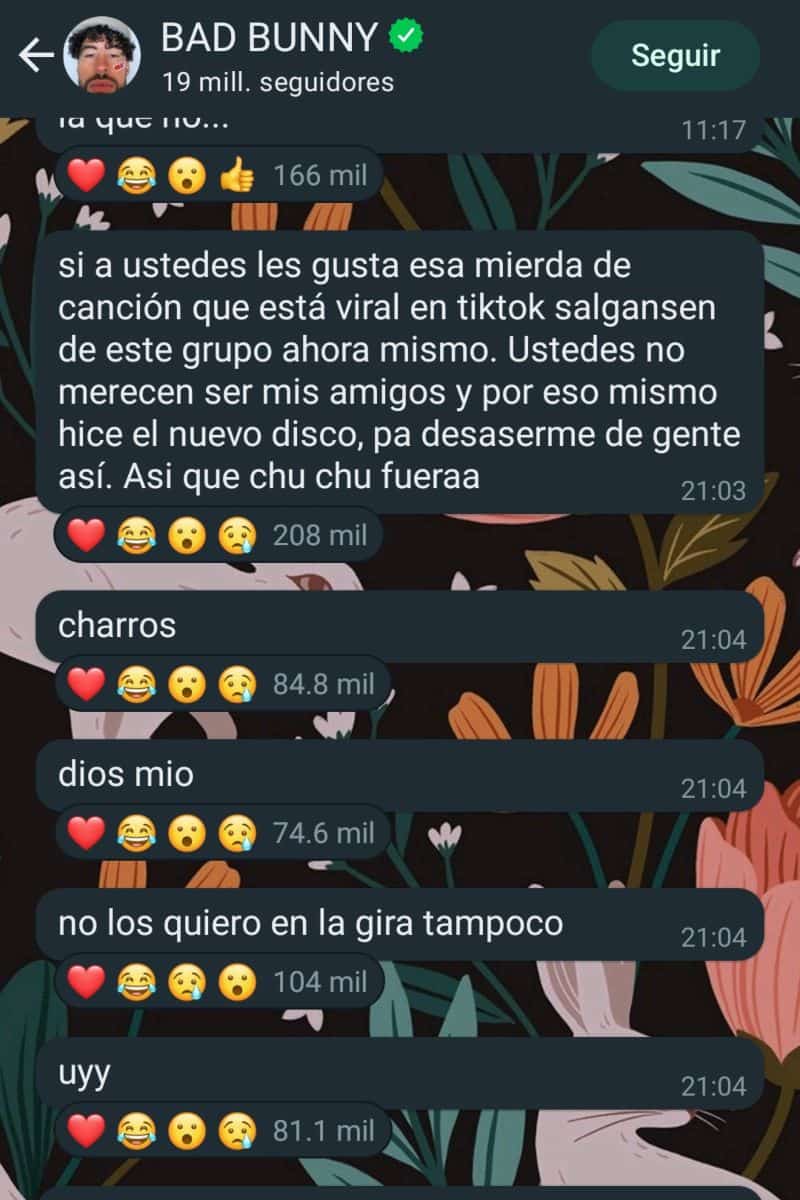This screenshot has height=1200, width=800.
Task: View reactions under the charros message
Action: [x=220, y=684]
